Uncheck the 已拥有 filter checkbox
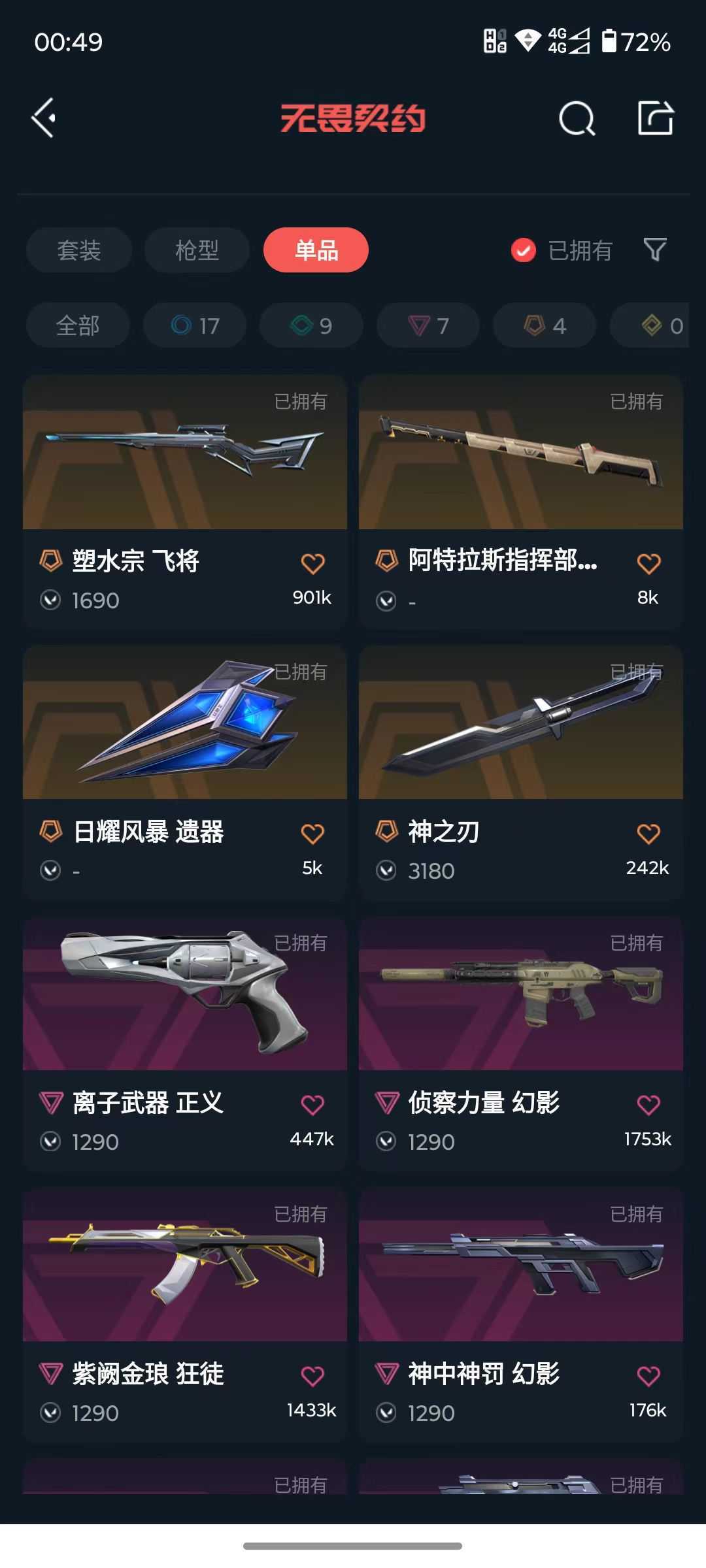706x1568 pixels. [x=524, y=250]
